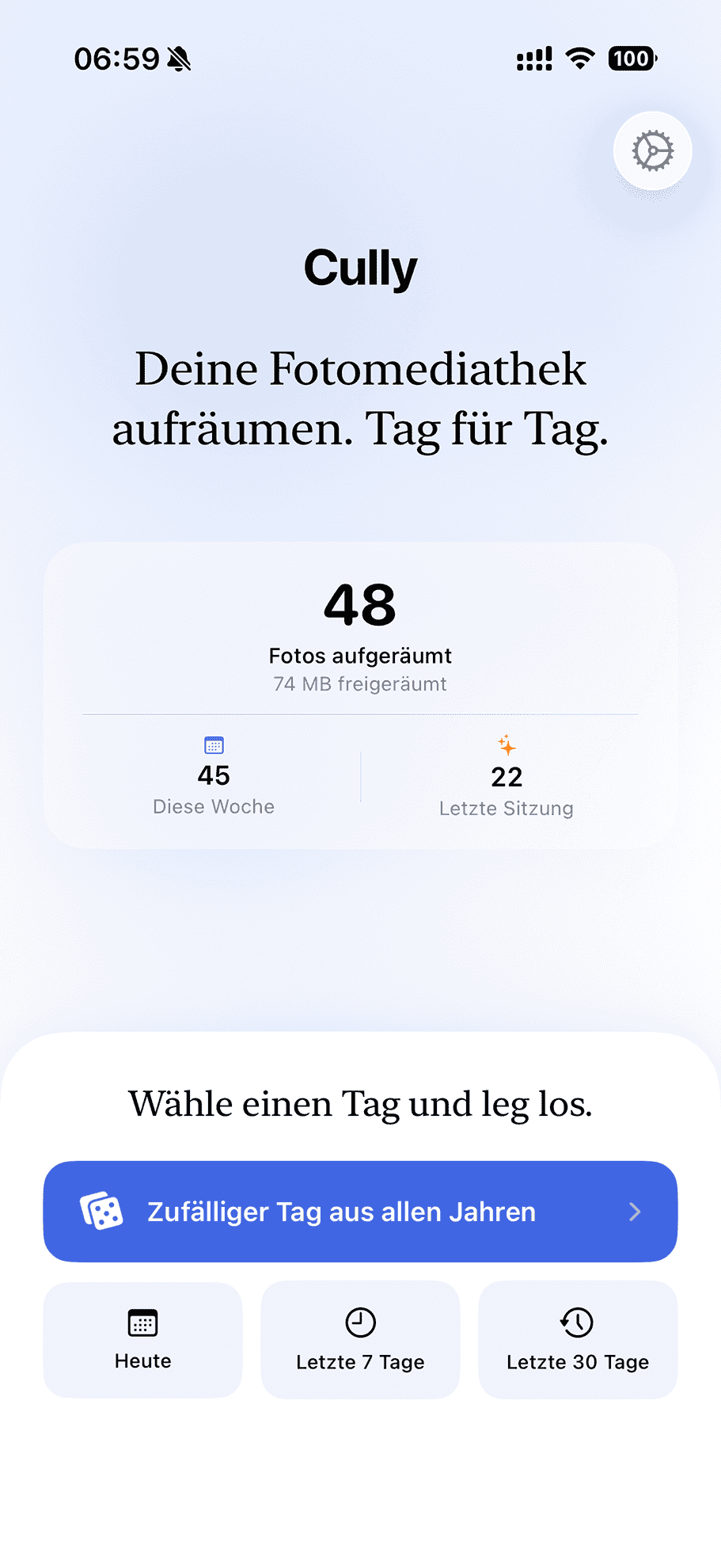Image resolution: width=721 pixels, height=1568 pixels.
Task: Choose Letzte 7 Tage
Action: click(x=360, y=1340)
